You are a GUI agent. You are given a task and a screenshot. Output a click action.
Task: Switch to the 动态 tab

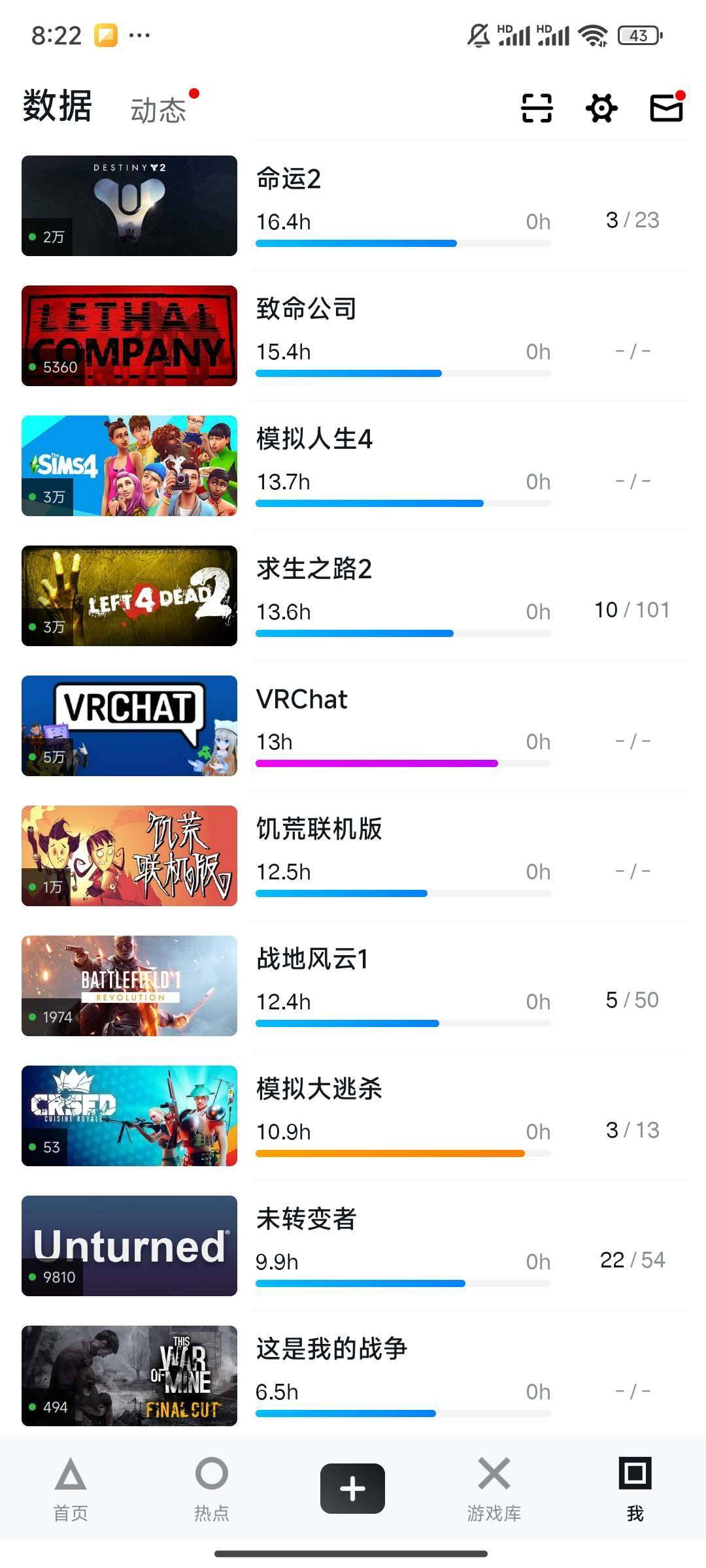(160, 106)
